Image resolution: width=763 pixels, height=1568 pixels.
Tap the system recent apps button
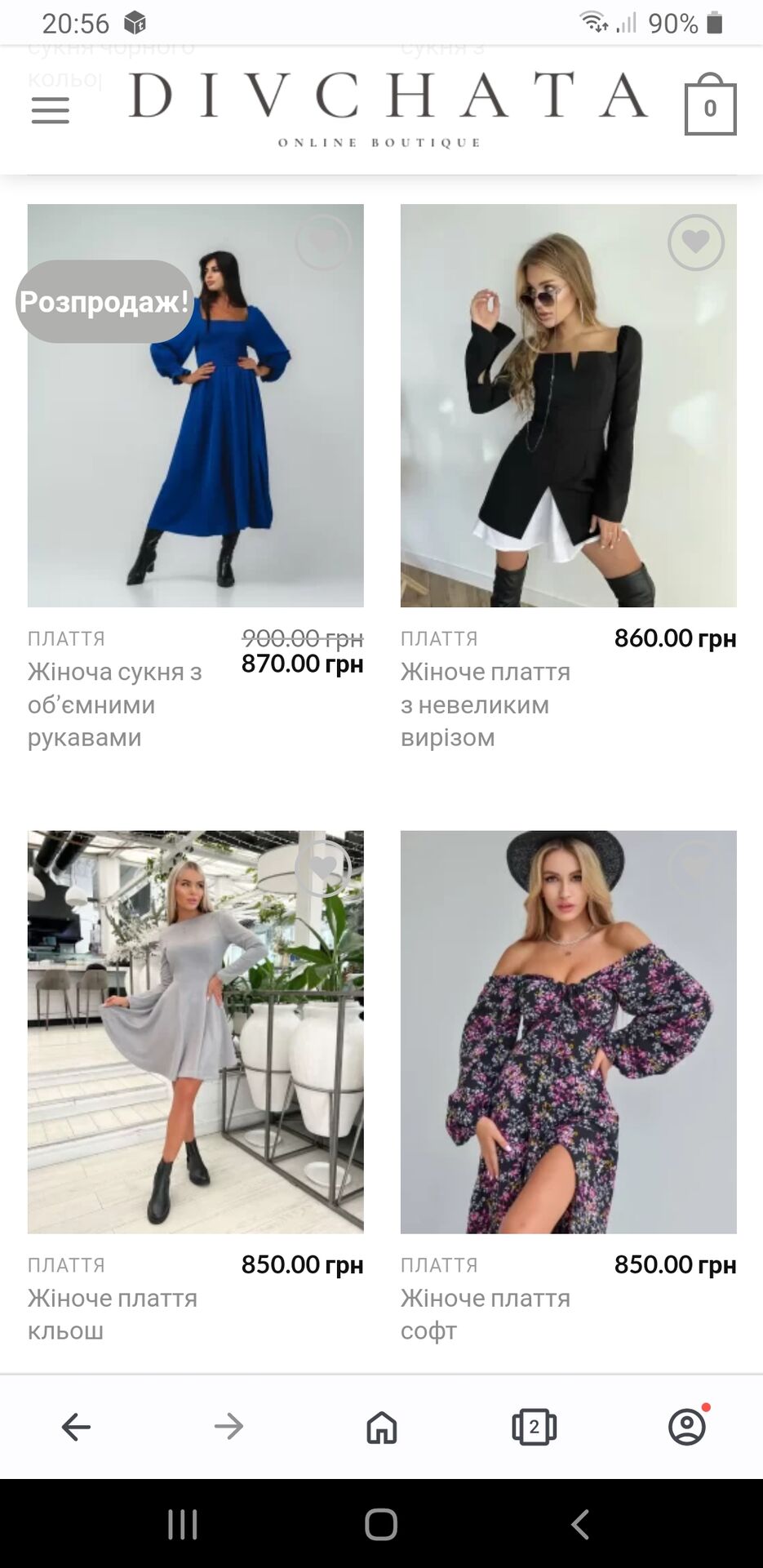coord(183,1524)
